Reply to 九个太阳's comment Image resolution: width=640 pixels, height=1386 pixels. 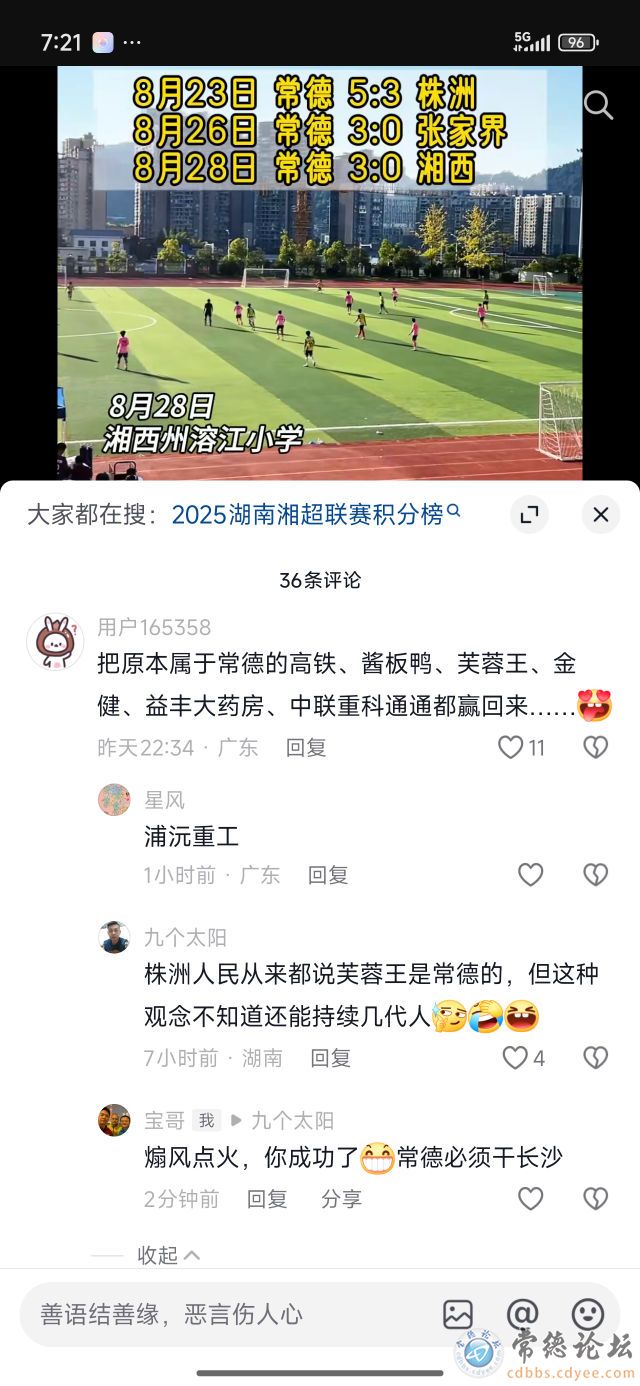(x=330, y=1057)
